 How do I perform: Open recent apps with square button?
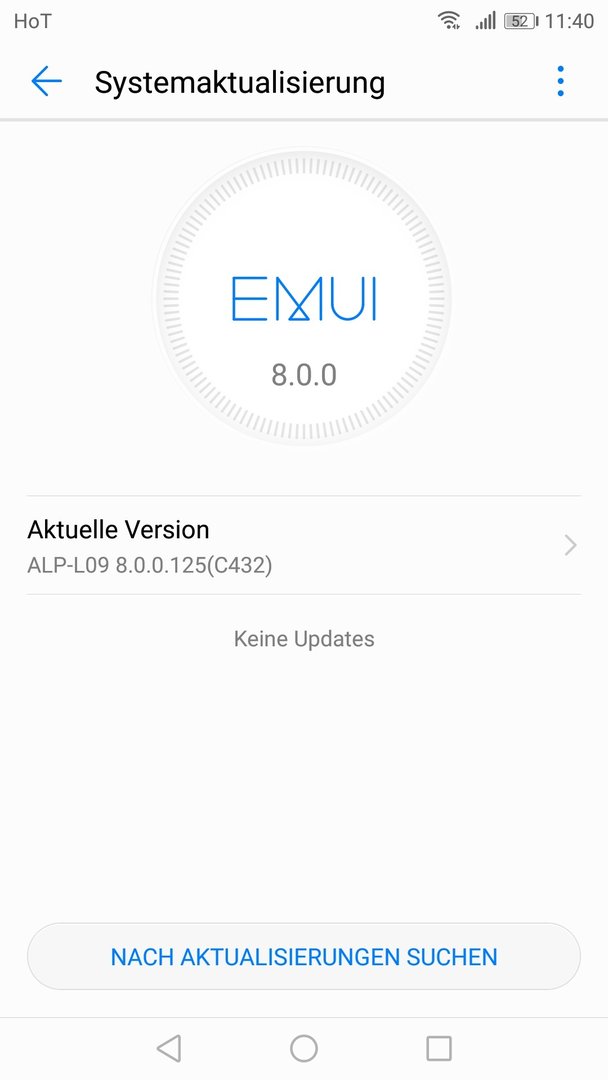point(439,1048)
